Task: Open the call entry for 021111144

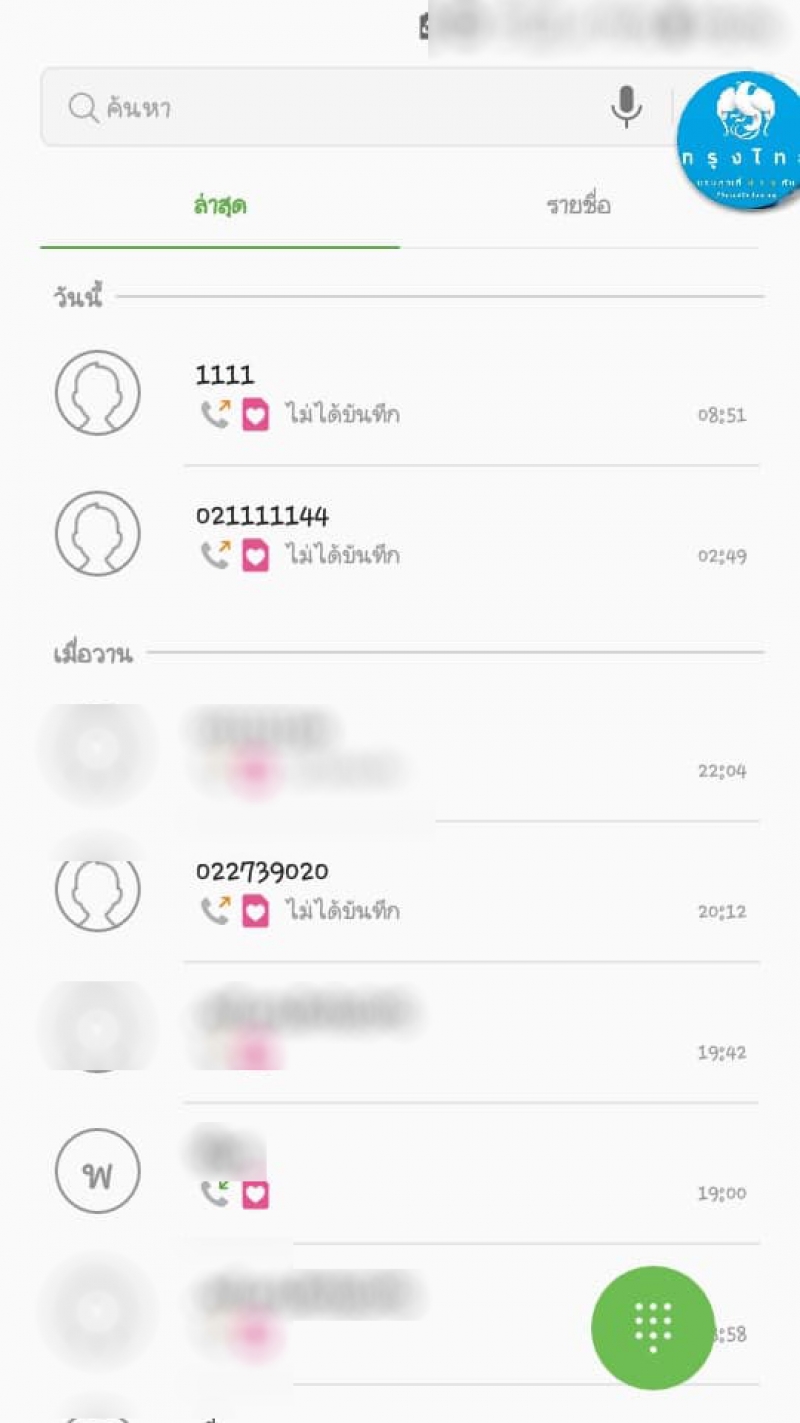Action: click(x=400, y=535)
